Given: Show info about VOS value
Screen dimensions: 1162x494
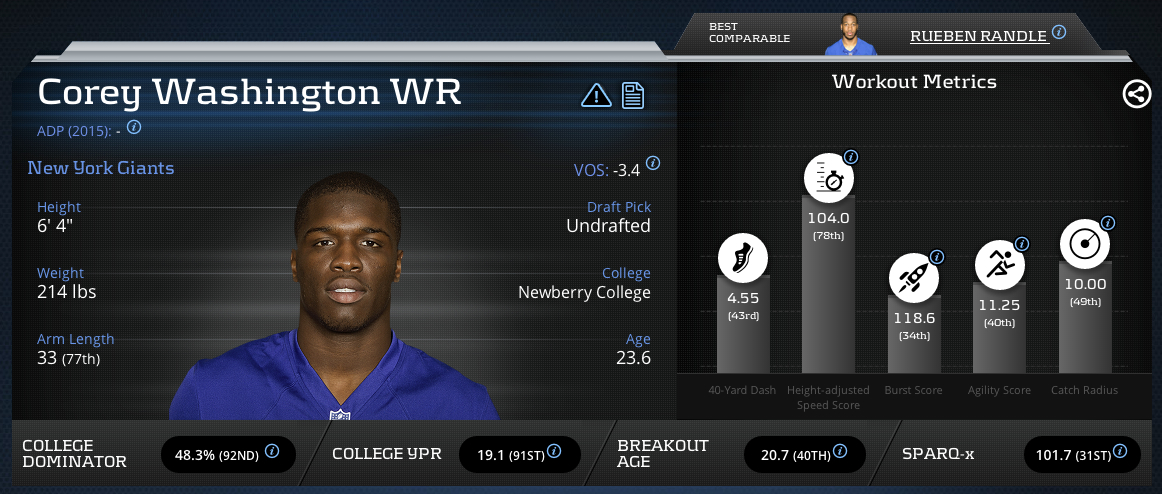Looking at the screenshot, I should [653, 163].
